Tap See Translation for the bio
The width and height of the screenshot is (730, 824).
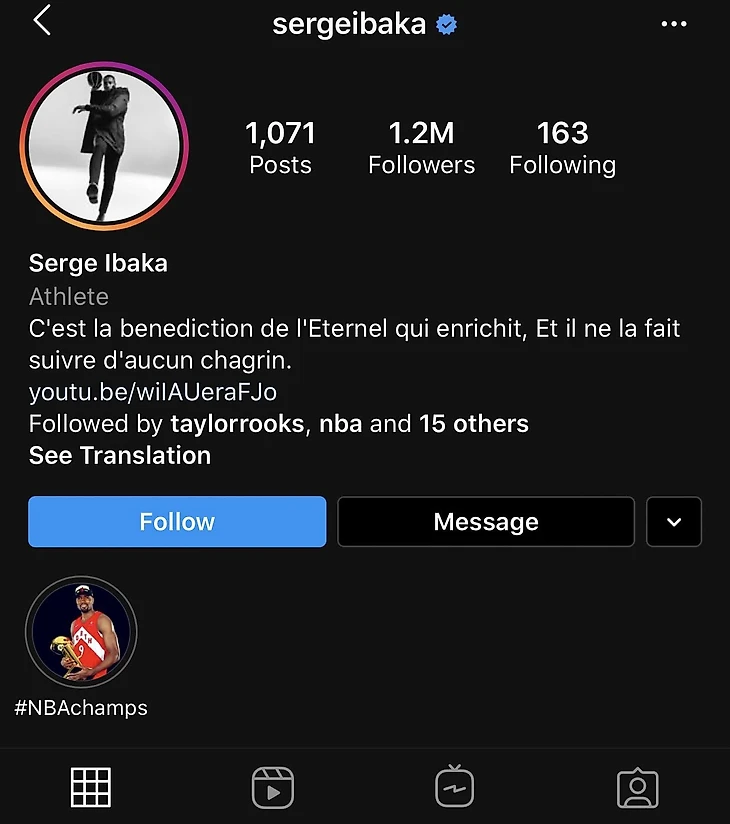point(120,455)
